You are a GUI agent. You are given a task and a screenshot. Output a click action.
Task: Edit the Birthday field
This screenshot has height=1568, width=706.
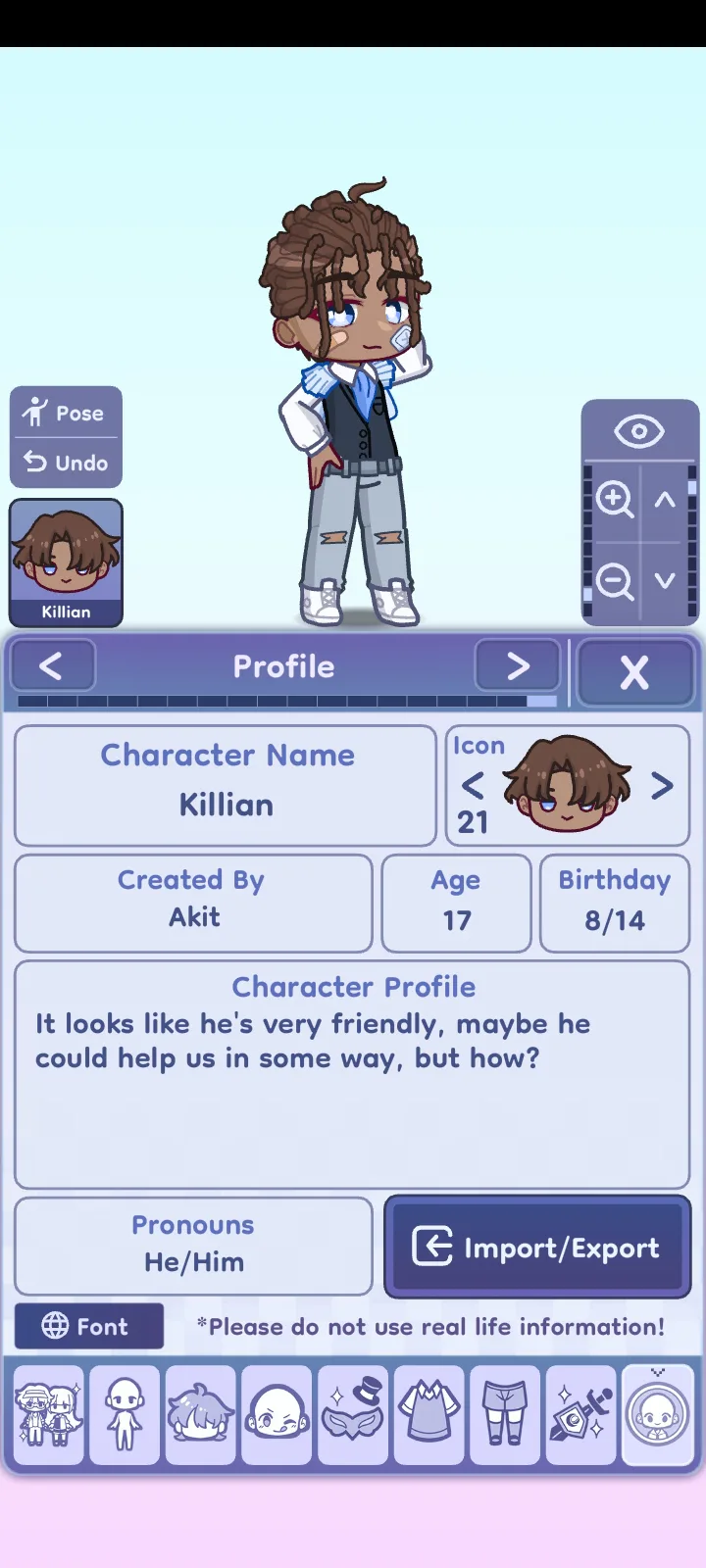pyautogui.click(x=615, y=919)
